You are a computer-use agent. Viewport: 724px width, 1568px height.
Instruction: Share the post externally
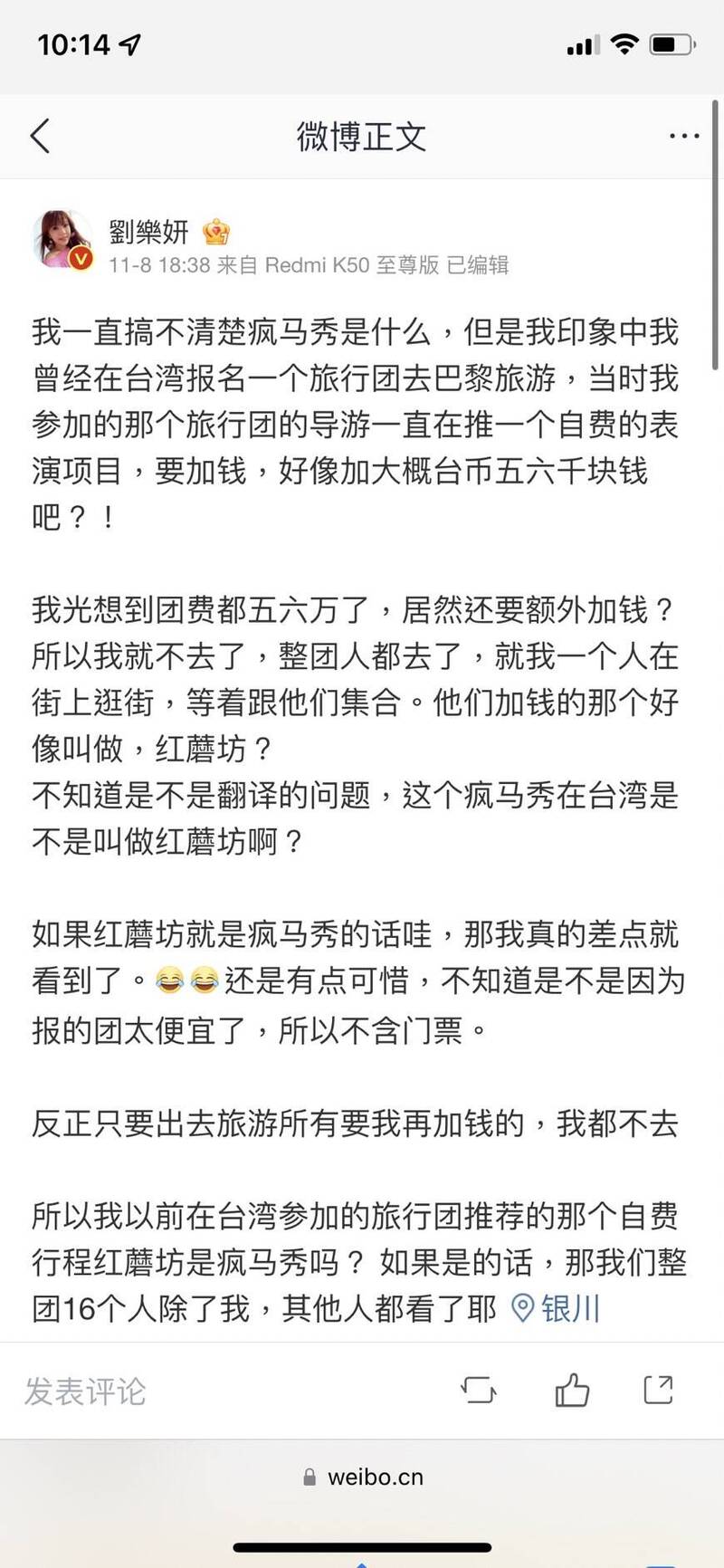click(x=658, y=1390)
